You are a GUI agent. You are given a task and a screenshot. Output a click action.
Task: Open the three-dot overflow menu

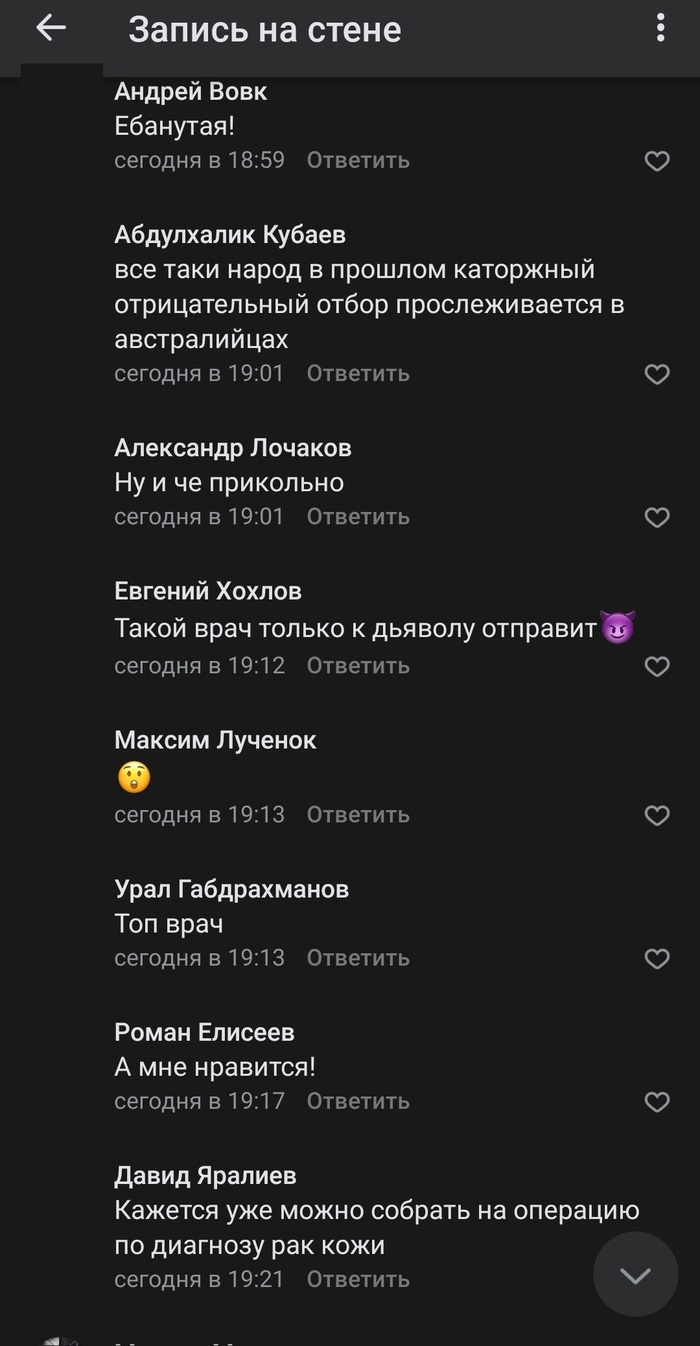click(660, 28)
